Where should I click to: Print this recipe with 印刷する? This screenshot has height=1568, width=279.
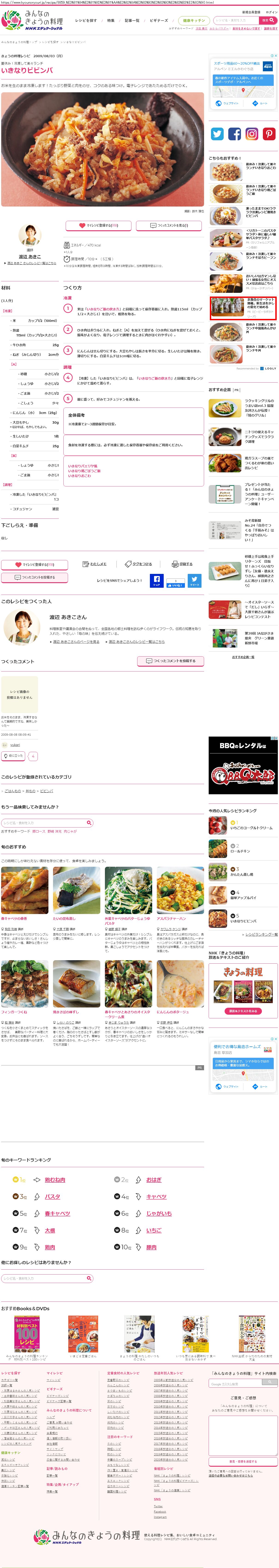coord(182,564)
